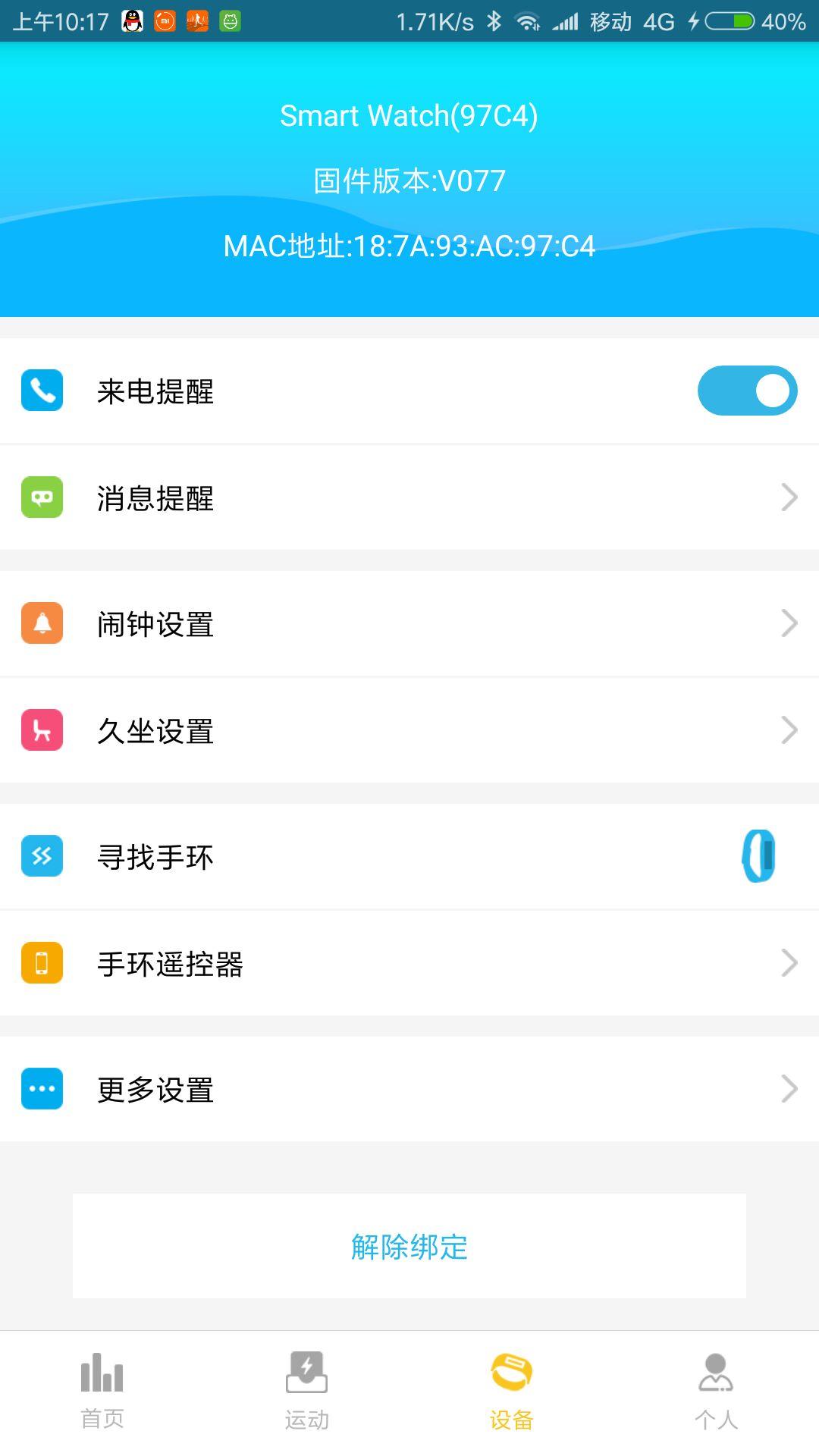This screenshot has height=1456, width=819.
Task: Open 手环遥控器
Action: (409, 964)
